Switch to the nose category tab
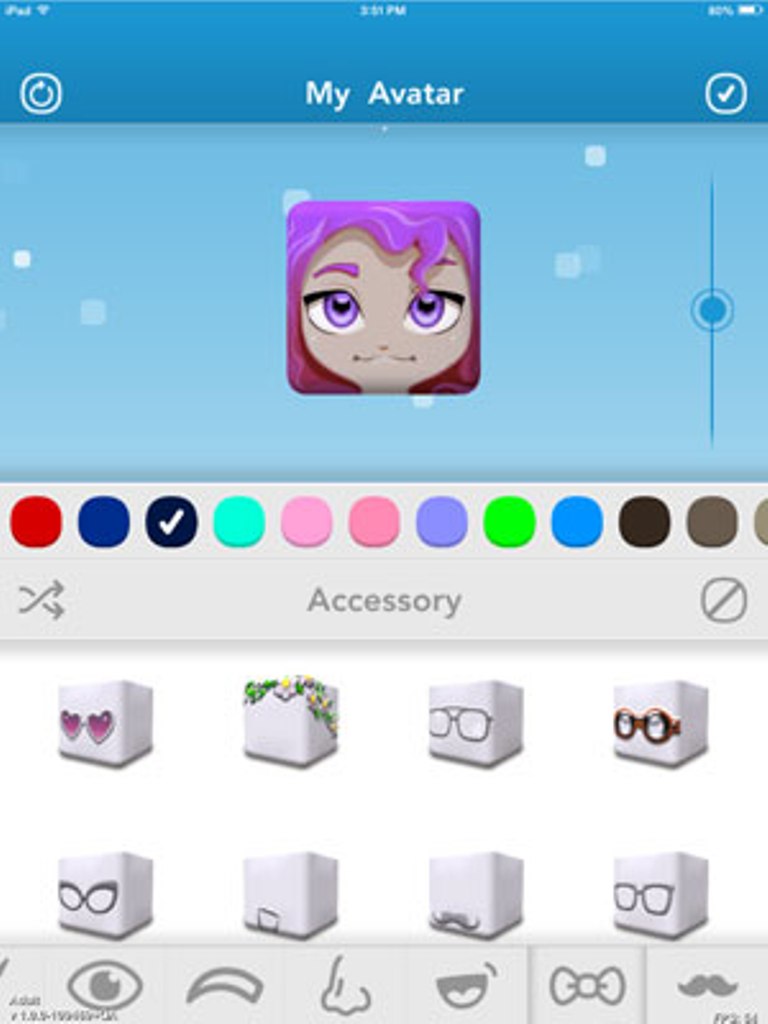768x1024 pixels. (345, 985)
